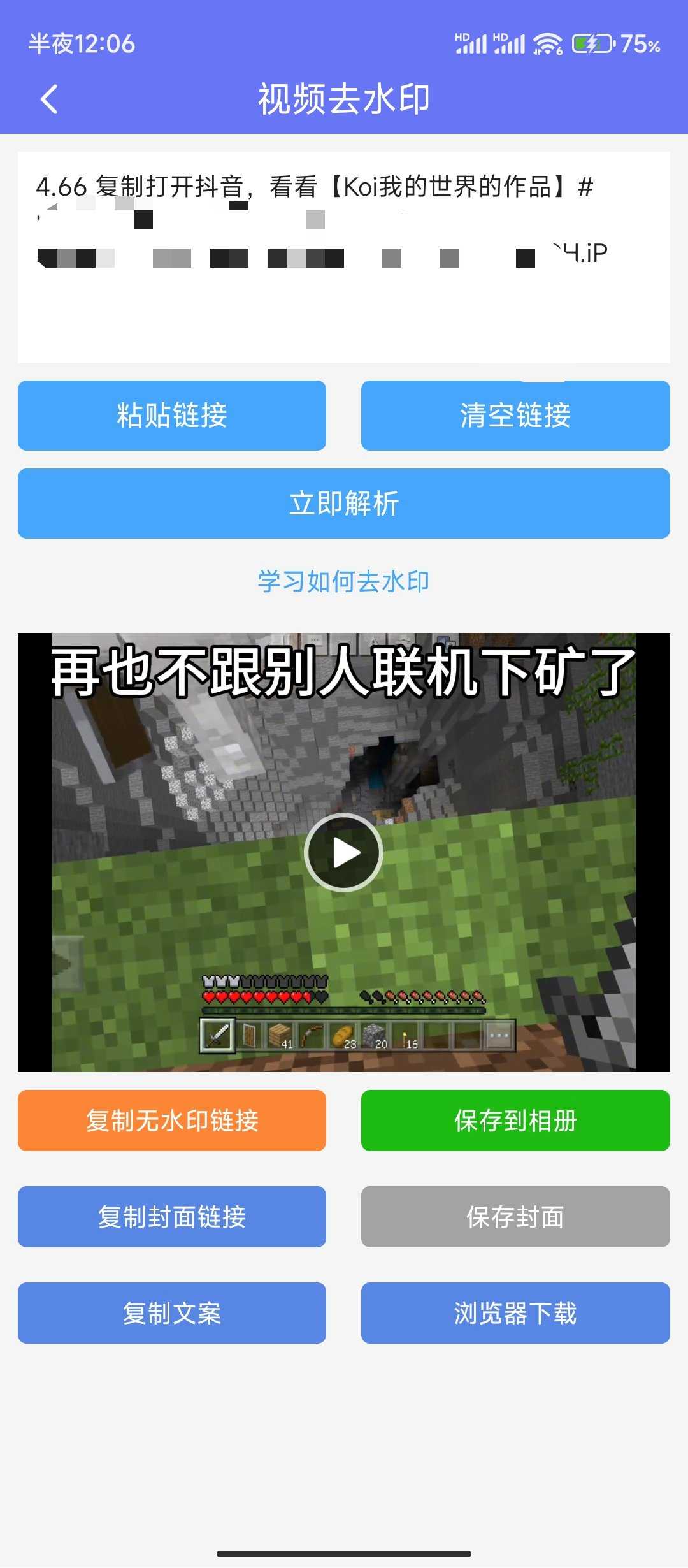Clear the link with 清空链接
The width and height of the screenshot is (688, 1568).
[x=515, y=416]
